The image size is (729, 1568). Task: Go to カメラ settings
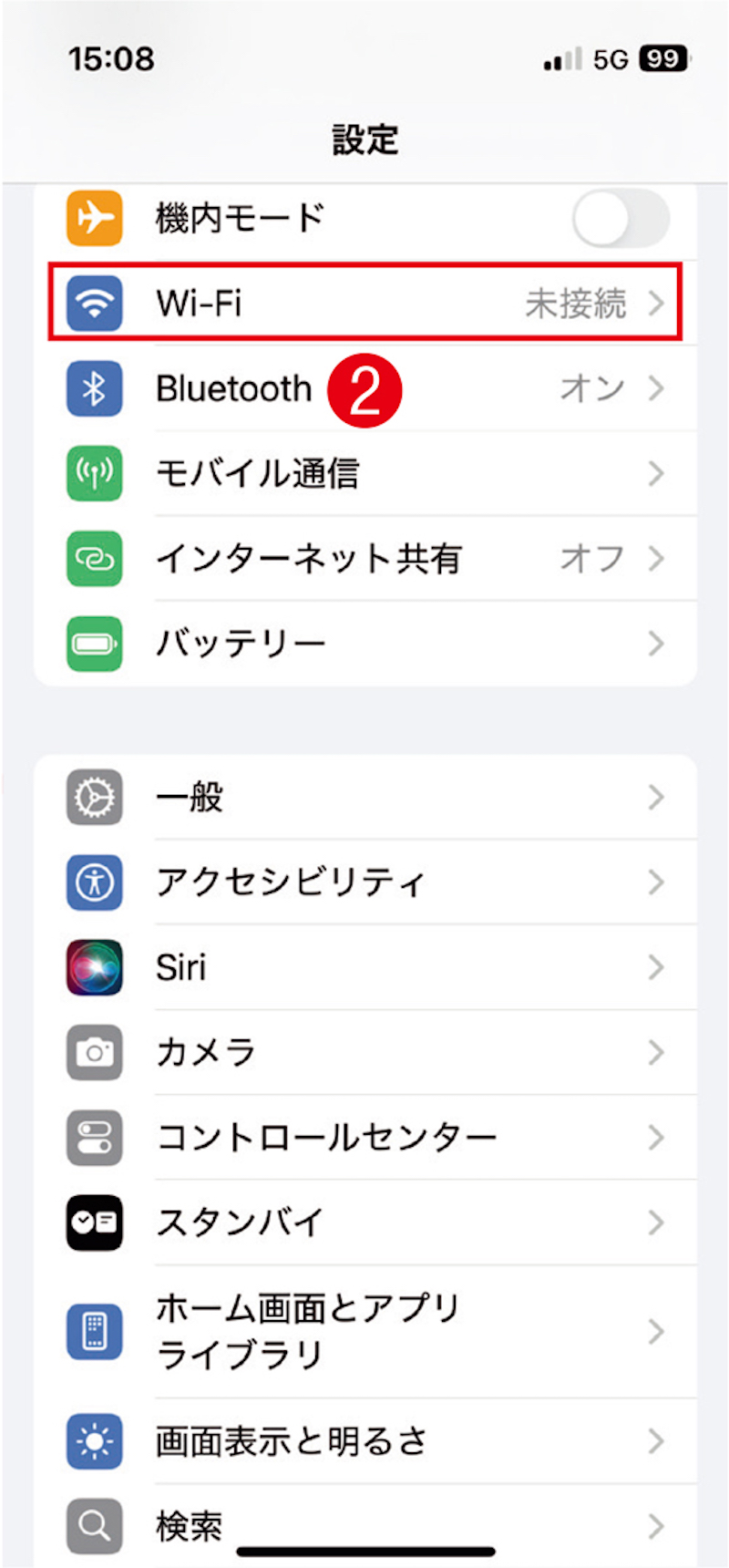[x=364, y=1052]
